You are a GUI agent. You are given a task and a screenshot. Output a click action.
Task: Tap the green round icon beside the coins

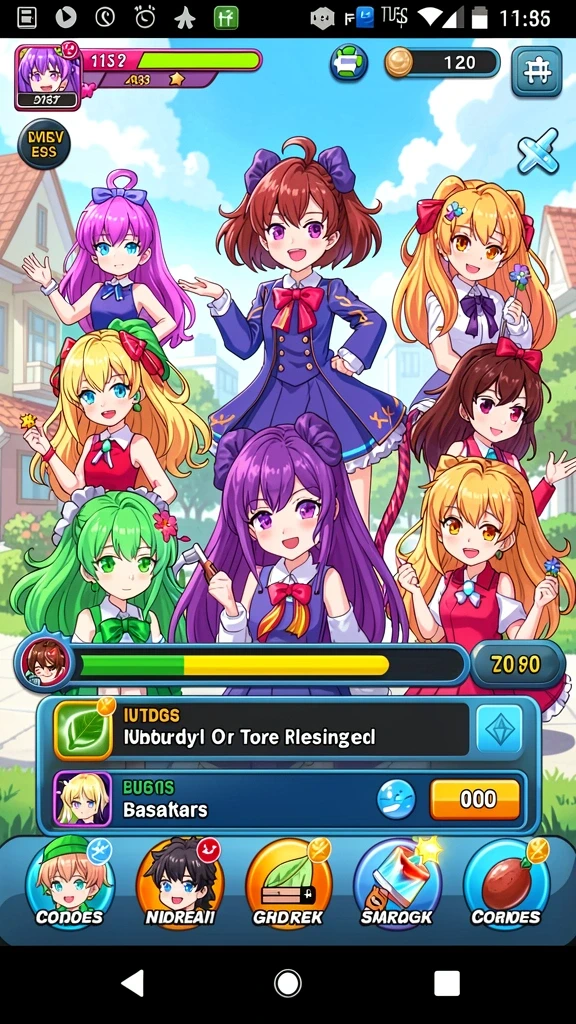point(348,63)
